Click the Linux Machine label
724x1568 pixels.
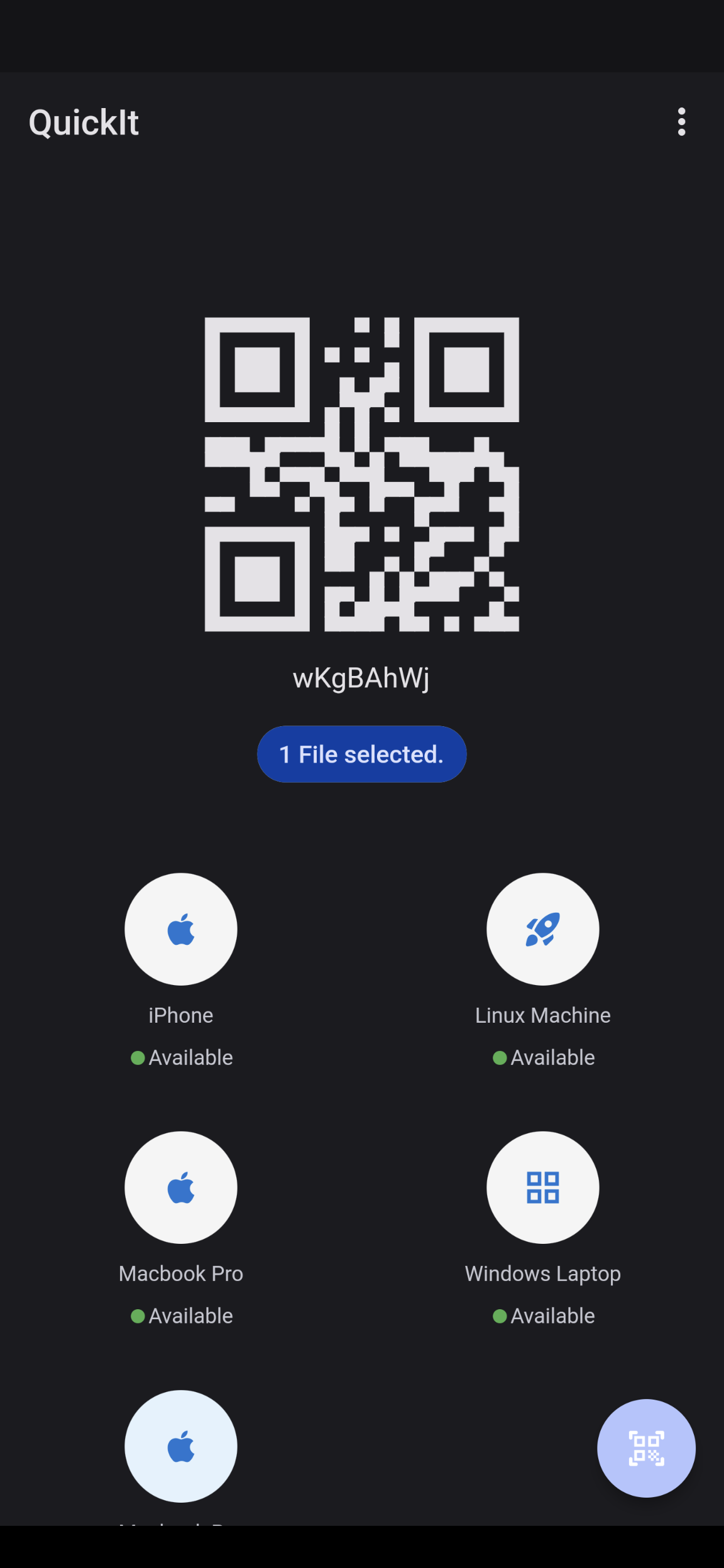[542, 1015]
